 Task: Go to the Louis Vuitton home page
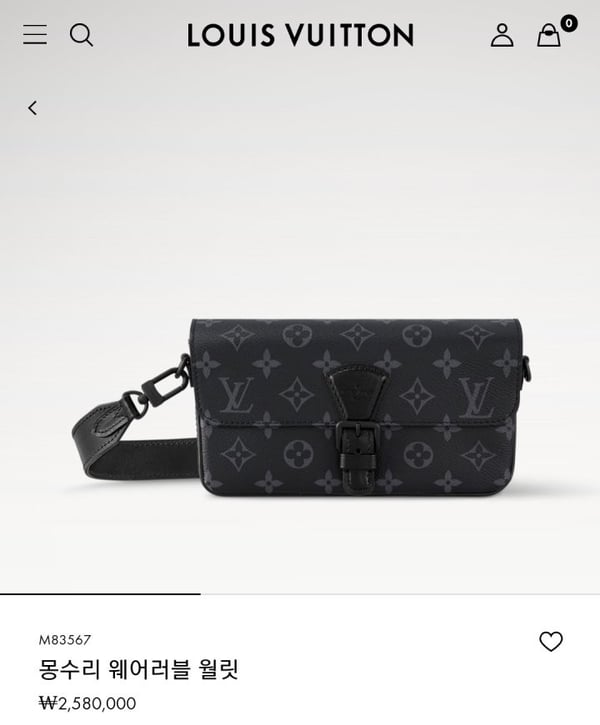(x=300, y=36)
